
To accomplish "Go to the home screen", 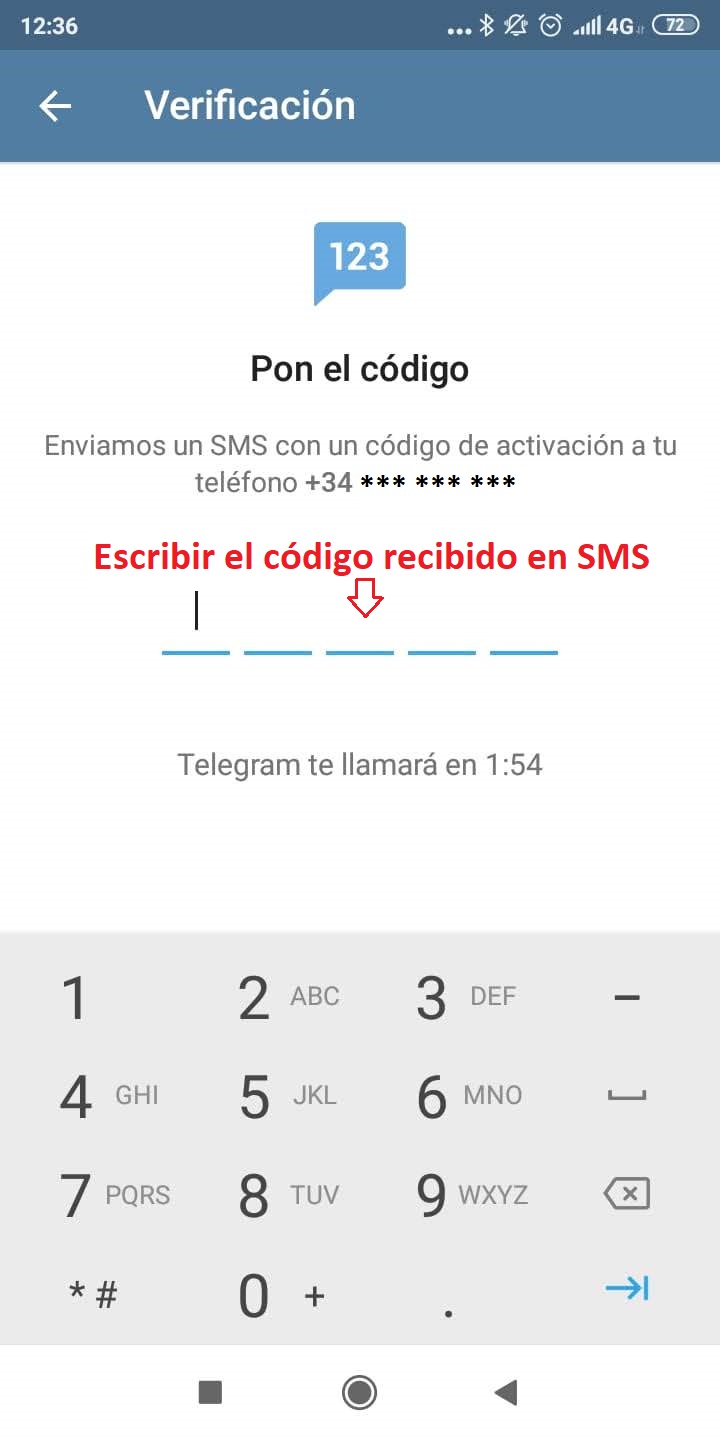I will (359, 1392).
